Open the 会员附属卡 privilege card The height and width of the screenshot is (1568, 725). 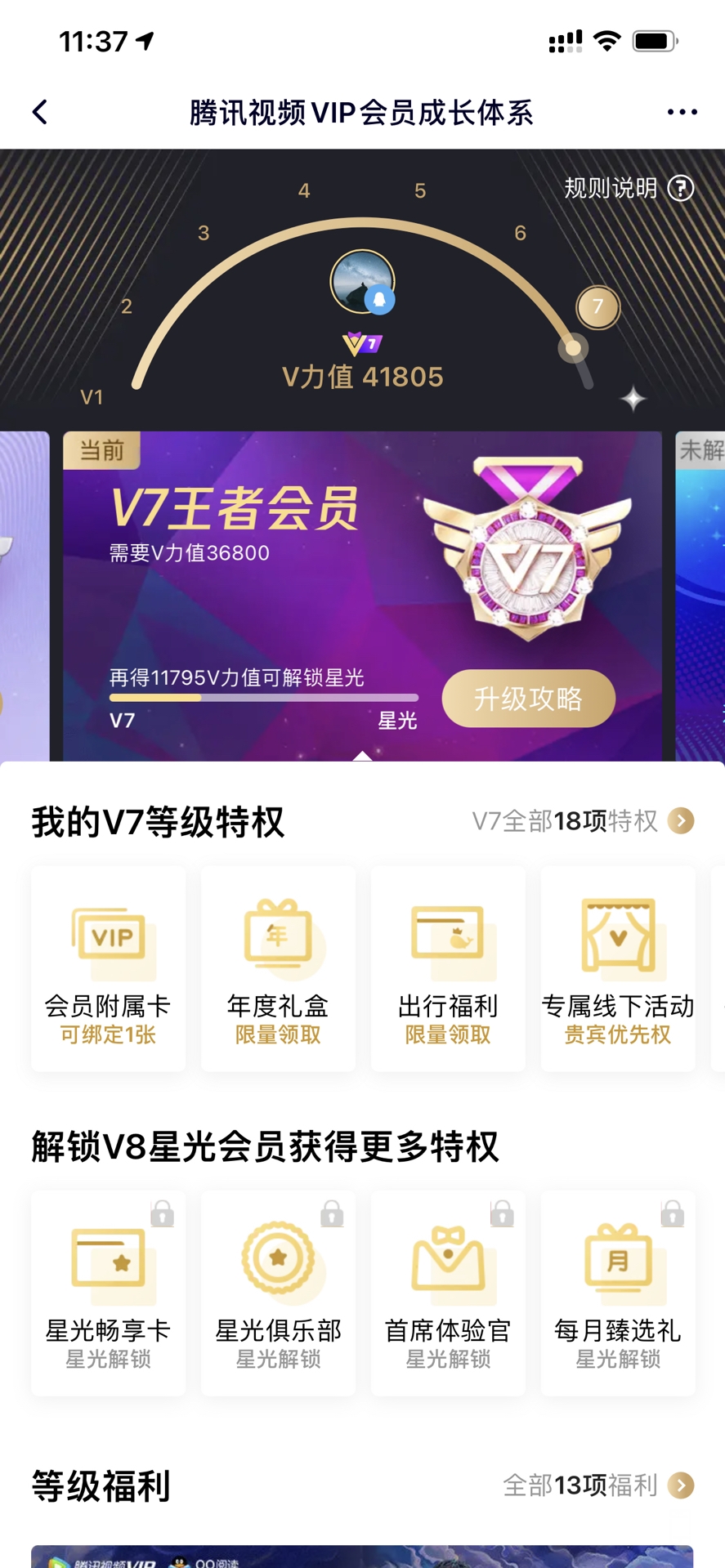(x=108, y=969)
